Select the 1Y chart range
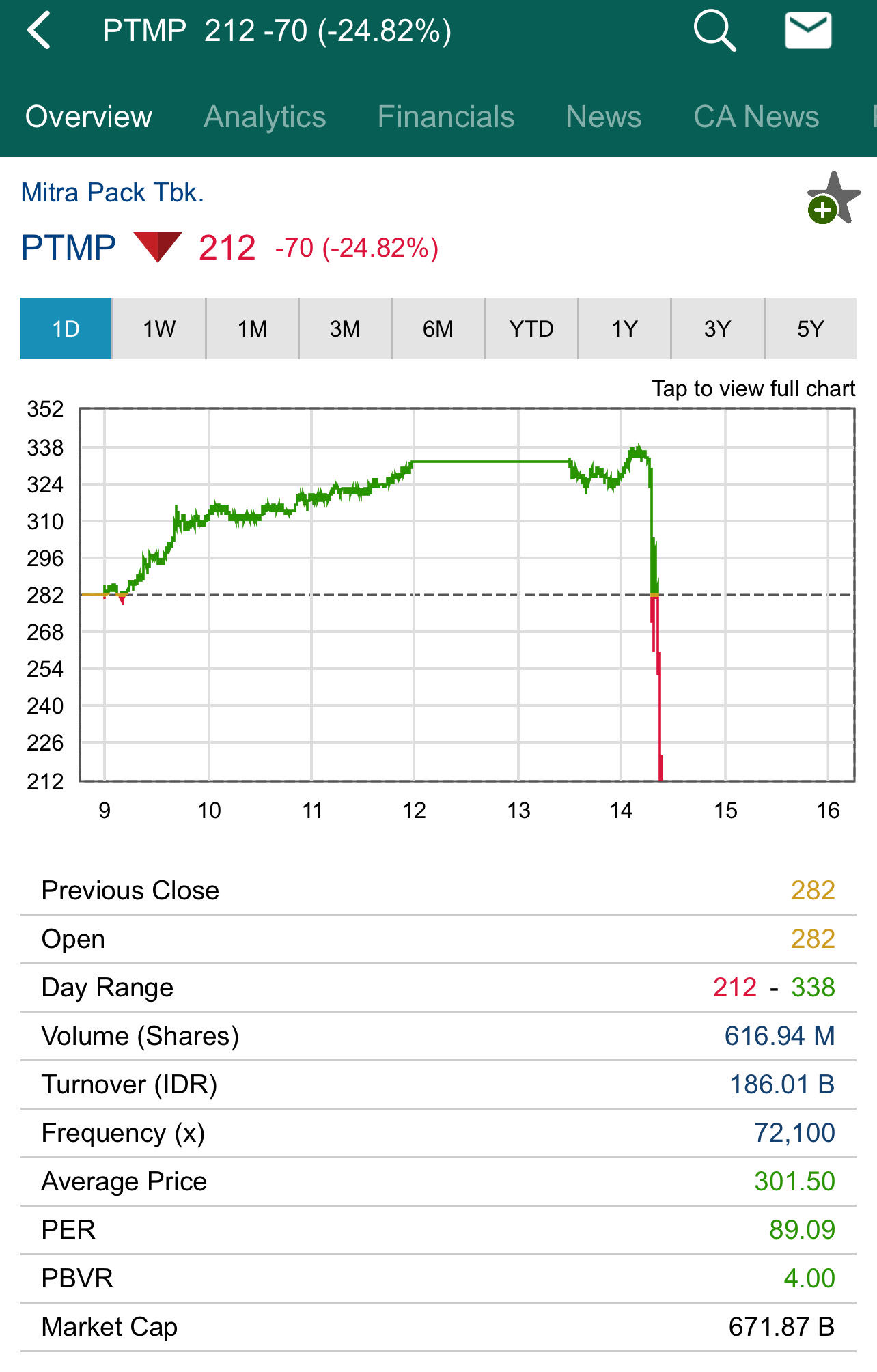This screenshot has width=877, height=1372. [x=624, y=329]
